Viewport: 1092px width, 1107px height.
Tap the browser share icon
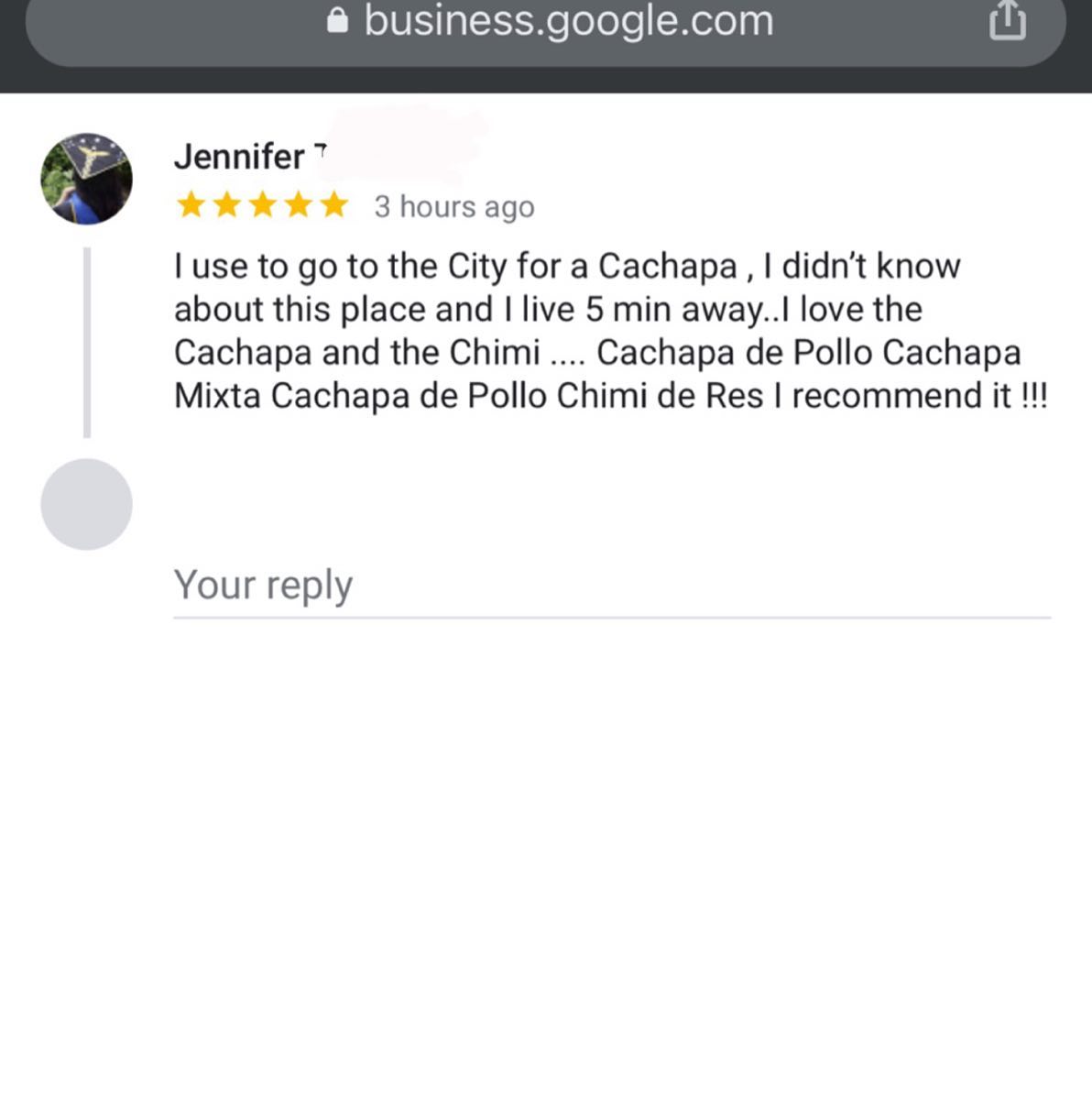click(1007, 20)
